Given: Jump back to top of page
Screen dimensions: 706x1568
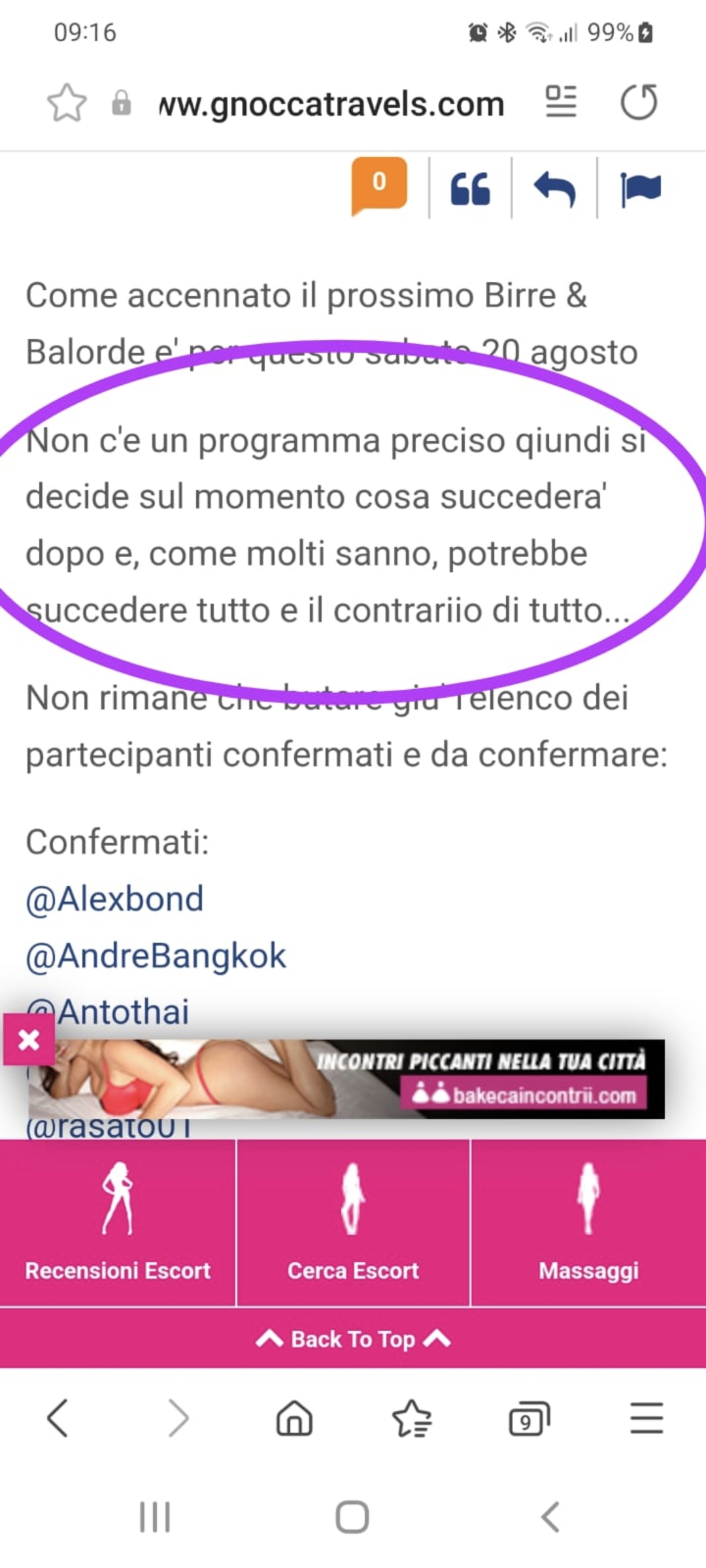Looking at the screenshot, I should pos(353,1339).
